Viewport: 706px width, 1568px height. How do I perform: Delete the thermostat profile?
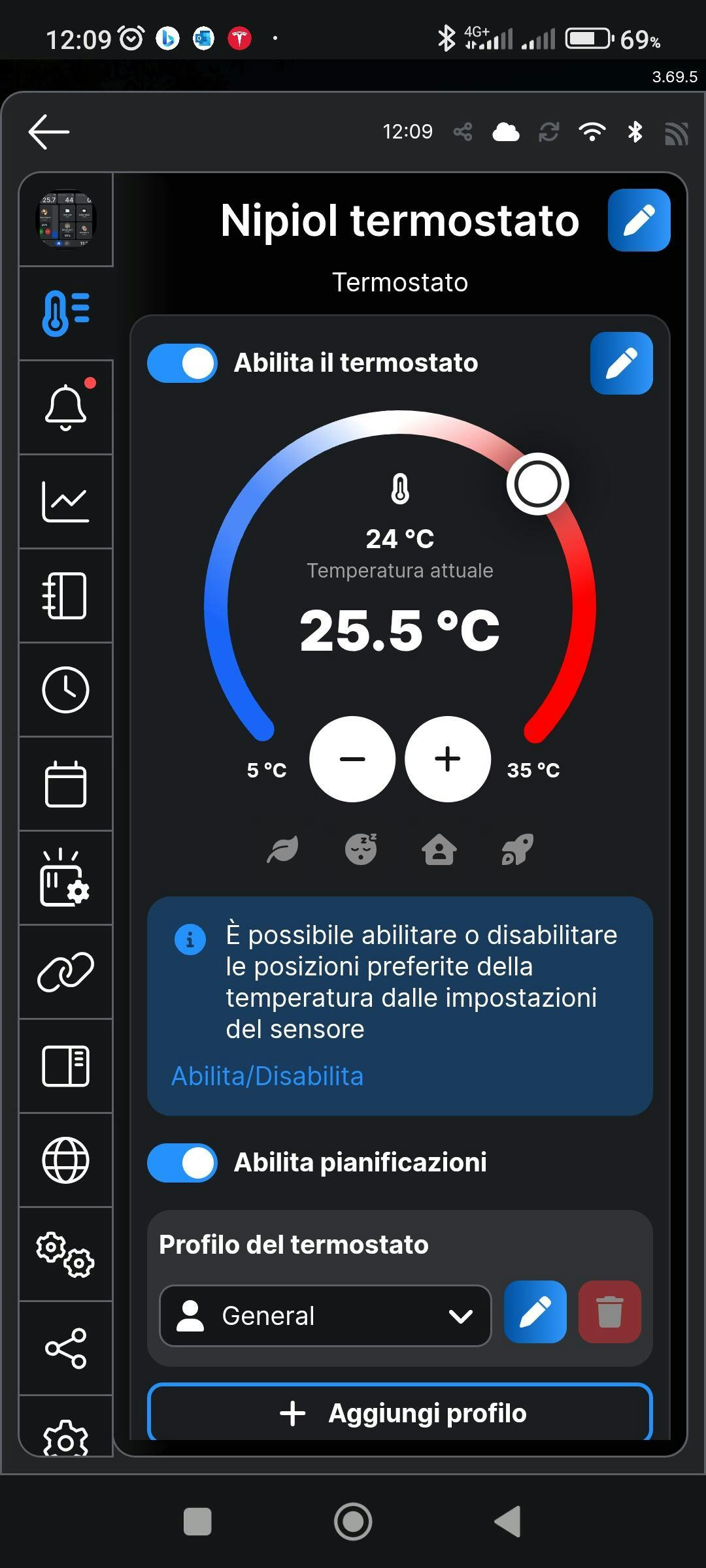pos(609,1312)
